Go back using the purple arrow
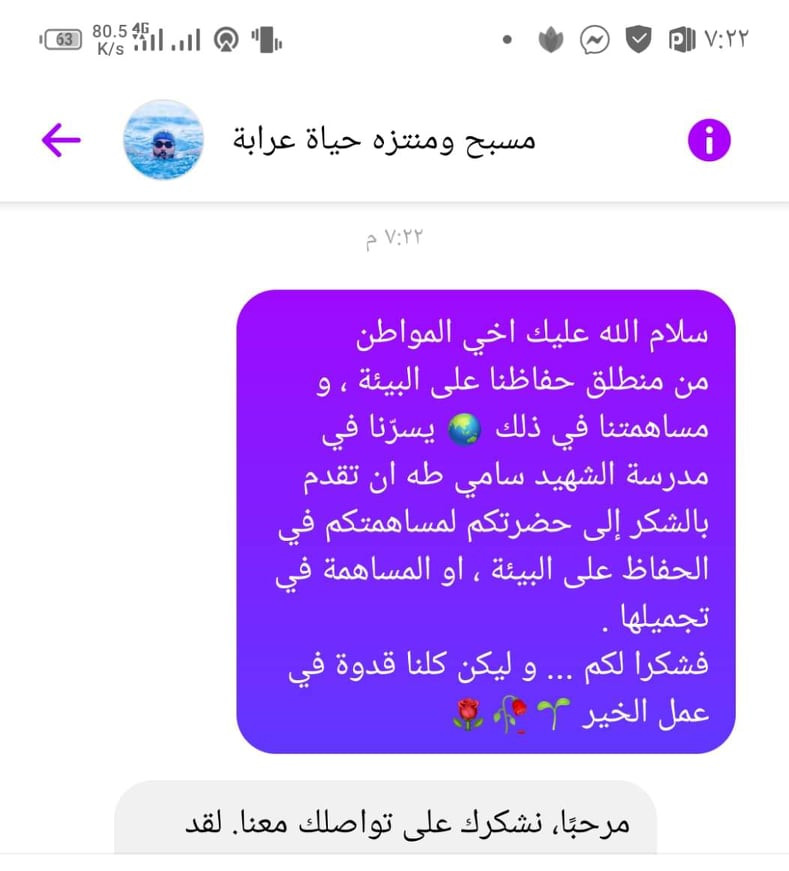789x871 pixels. (60, 141)
